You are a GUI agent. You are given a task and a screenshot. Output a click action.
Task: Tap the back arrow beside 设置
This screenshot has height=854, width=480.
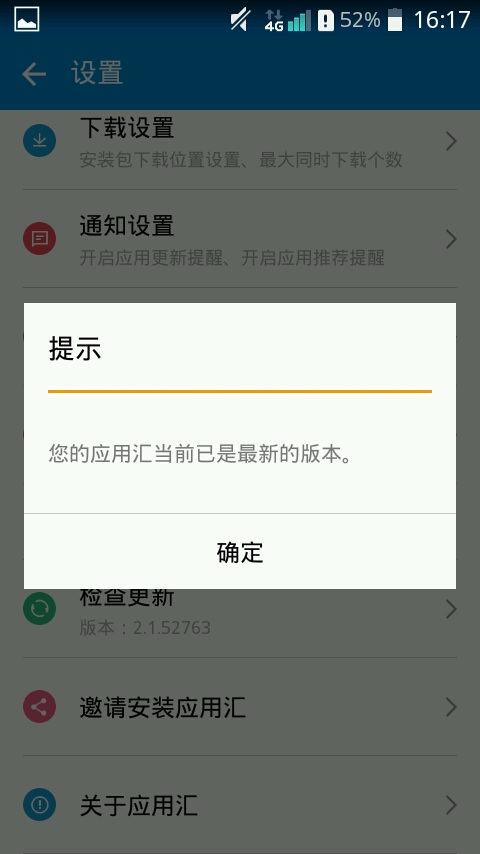coord(34,74)
